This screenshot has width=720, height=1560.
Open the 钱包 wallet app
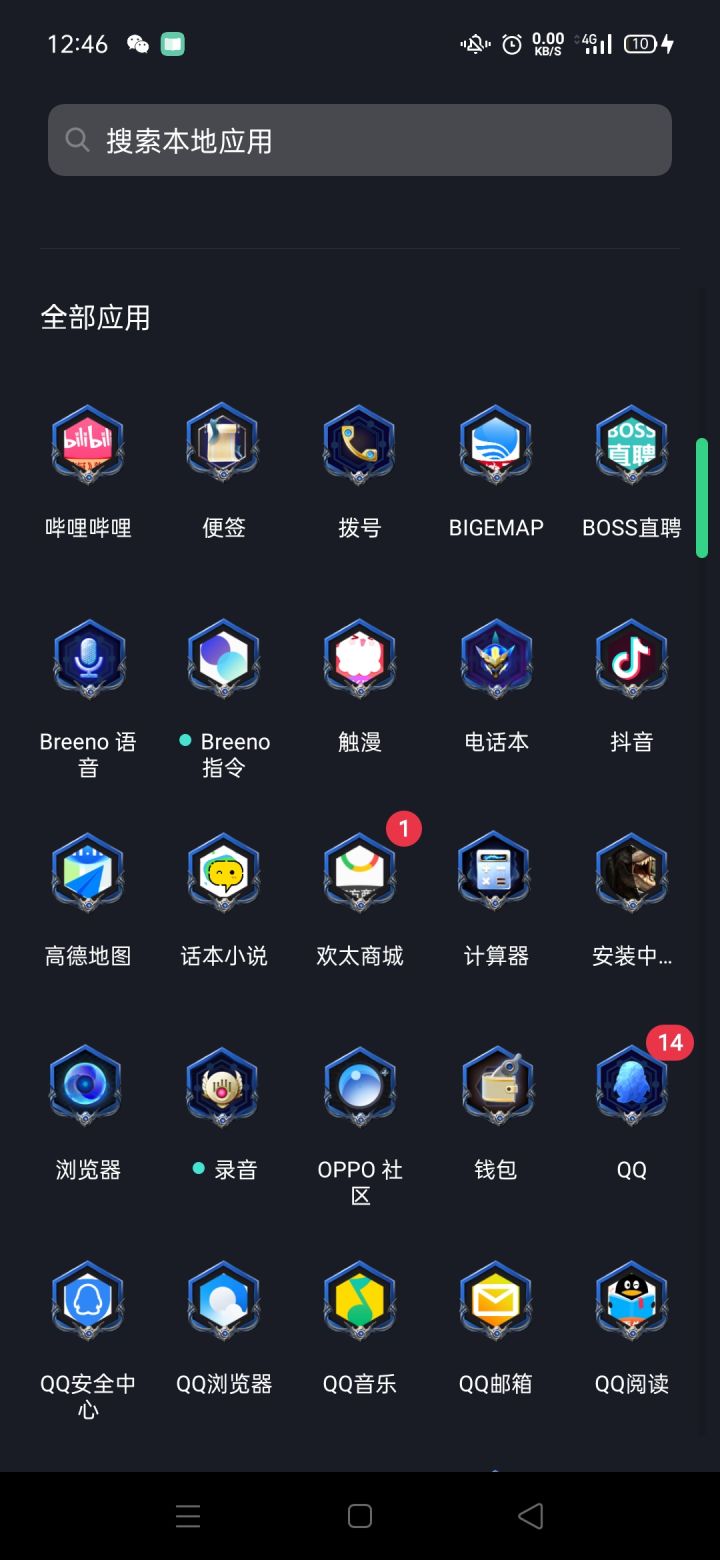coord(495,1086)
